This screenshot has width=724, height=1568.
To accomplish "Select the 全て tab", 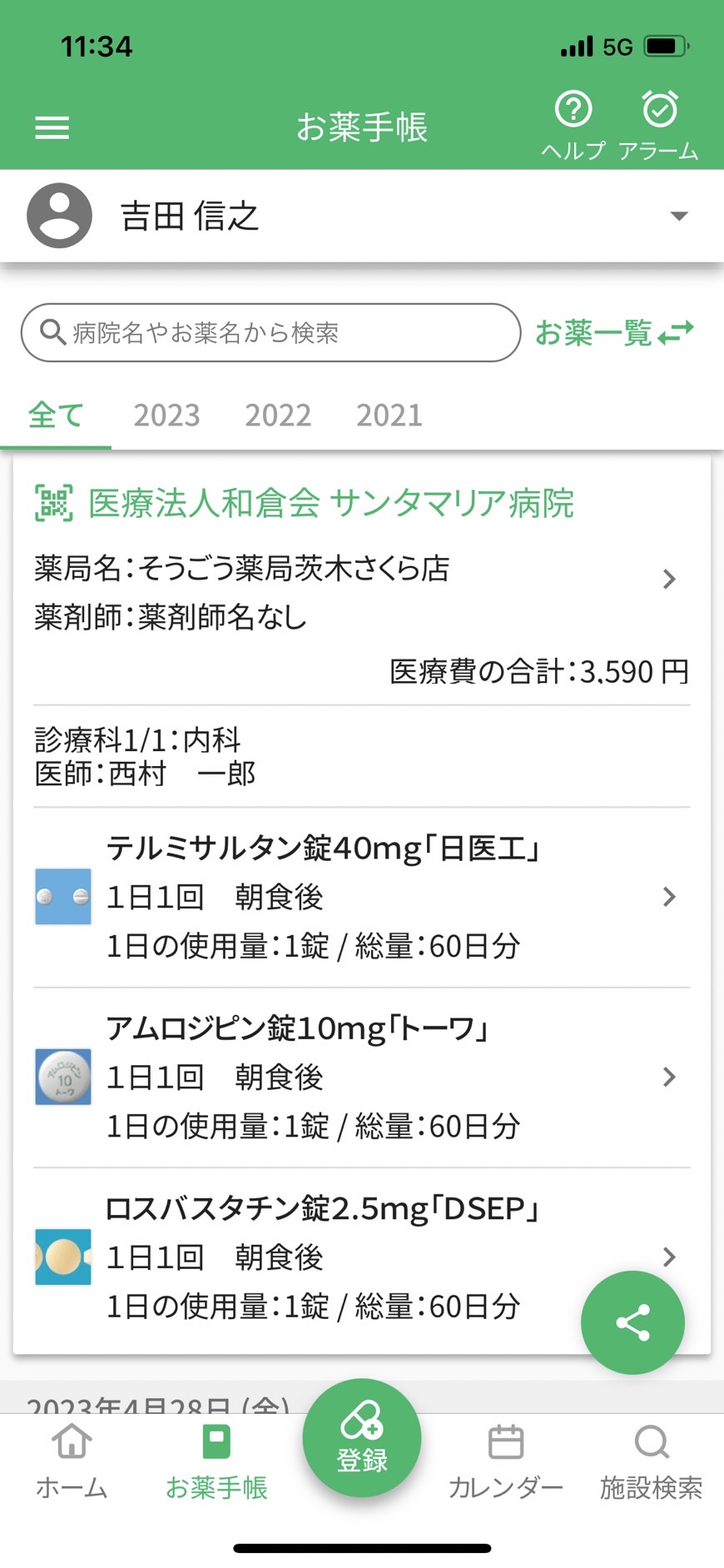I will pyautogui.click(x=56, y=415).
